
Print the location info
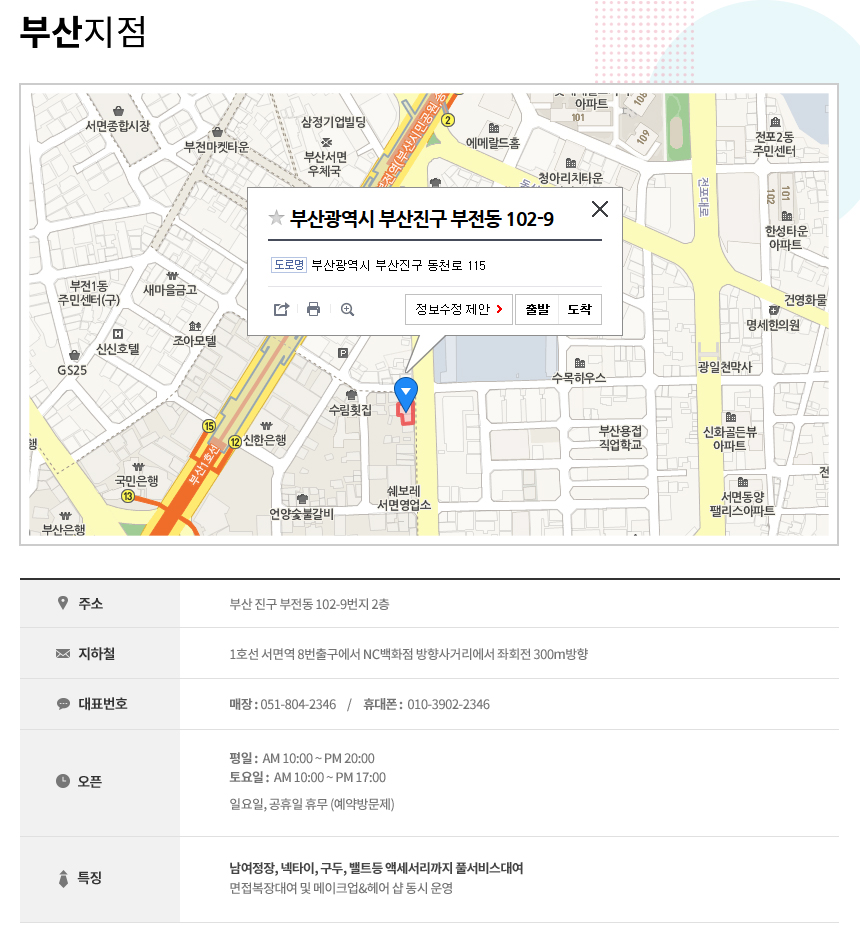[x=313, y=309]
